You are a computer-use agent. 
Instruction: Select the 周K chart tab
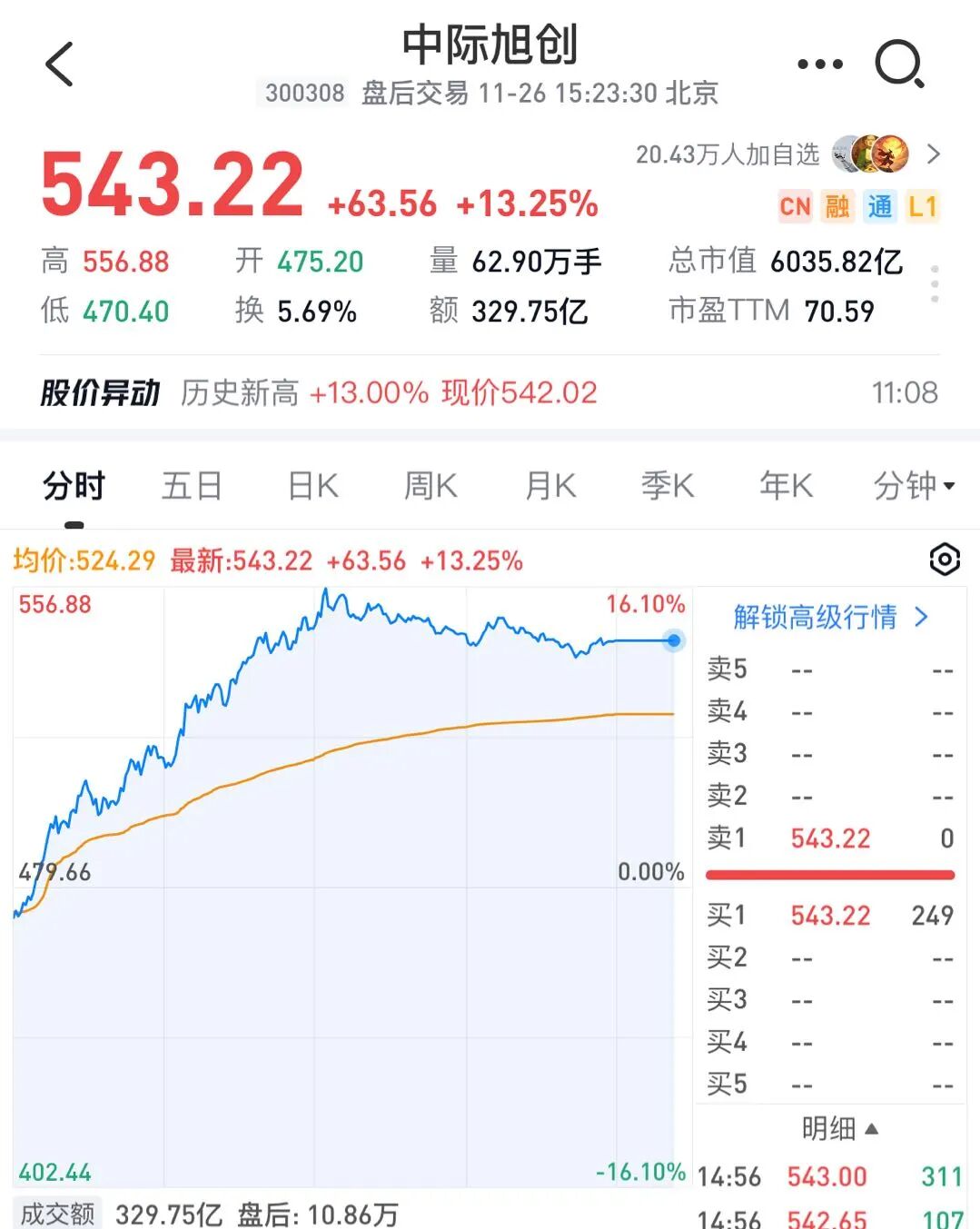431,486
